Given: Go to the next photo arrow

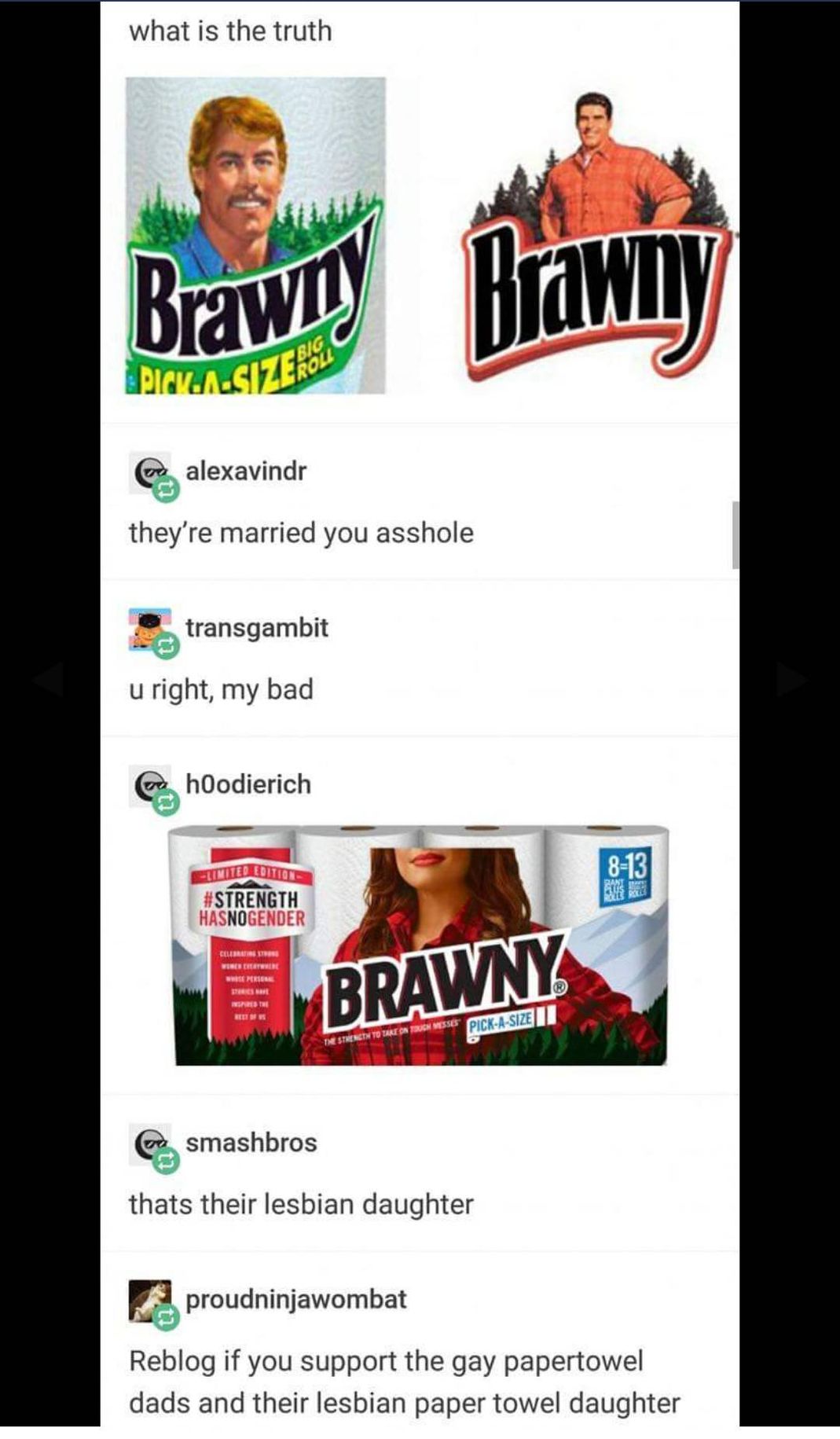Looking at the screenshot, I should (791, 679).
